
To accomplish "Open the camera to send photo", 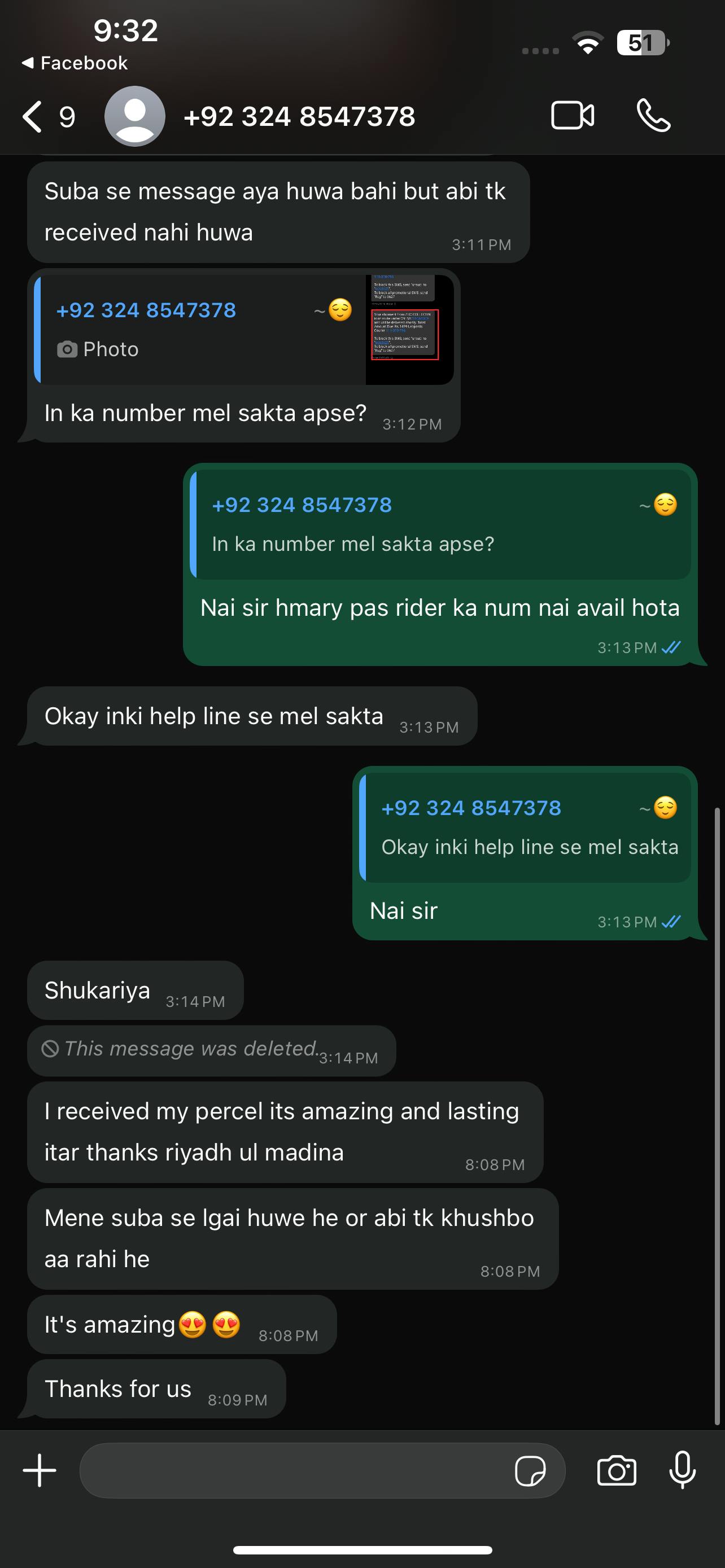I will pyautogui.click(x=616, y=1470).
